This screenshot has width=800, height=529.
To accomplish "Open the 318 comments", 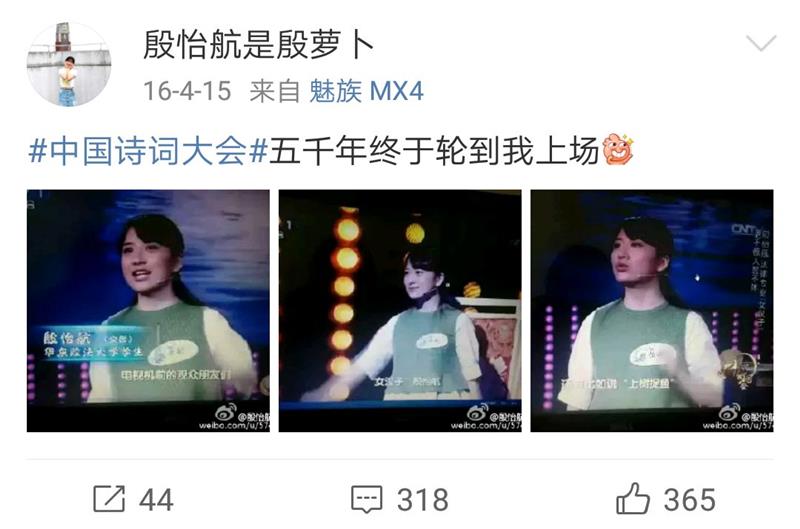I will [x=399, y=498].
